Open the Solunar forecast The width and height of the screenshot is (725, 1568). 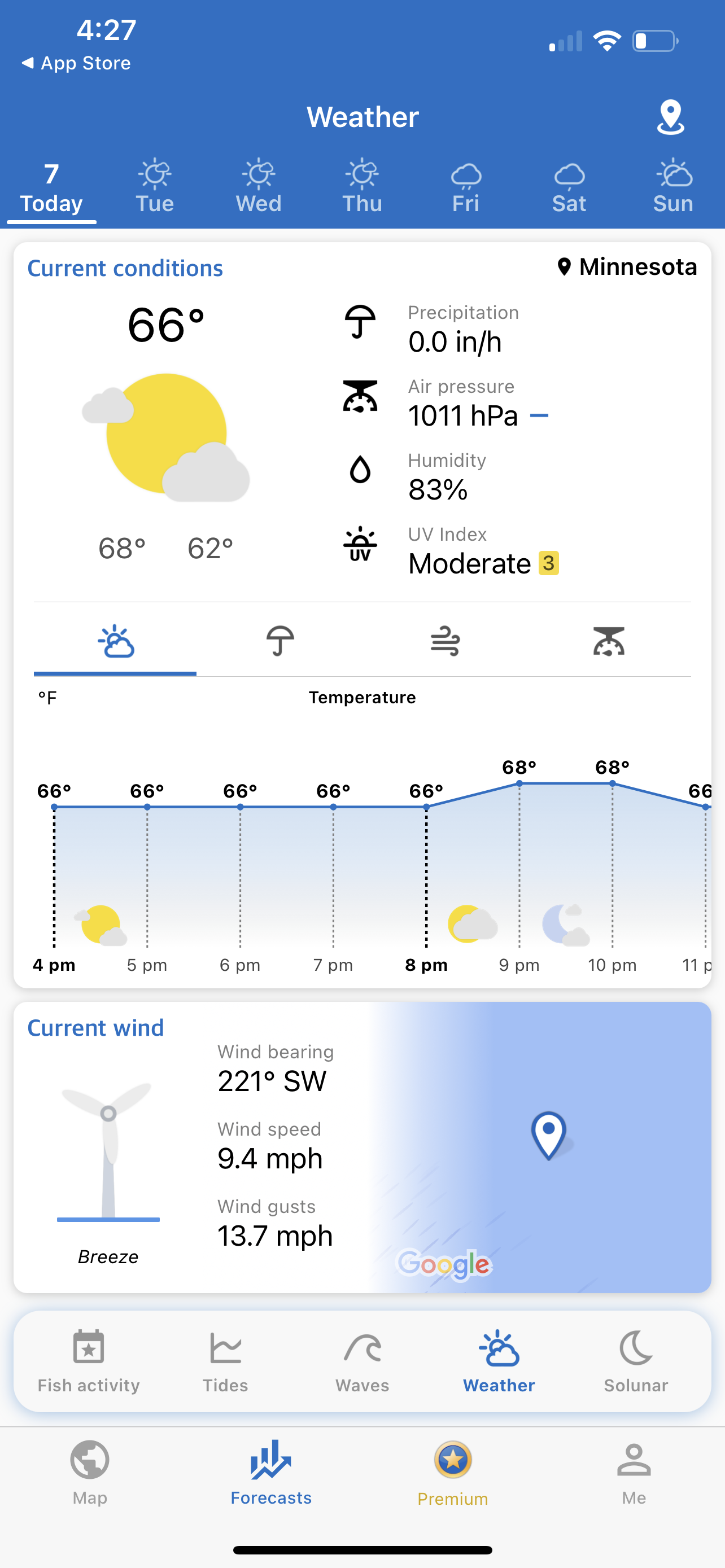(636, 1361)
